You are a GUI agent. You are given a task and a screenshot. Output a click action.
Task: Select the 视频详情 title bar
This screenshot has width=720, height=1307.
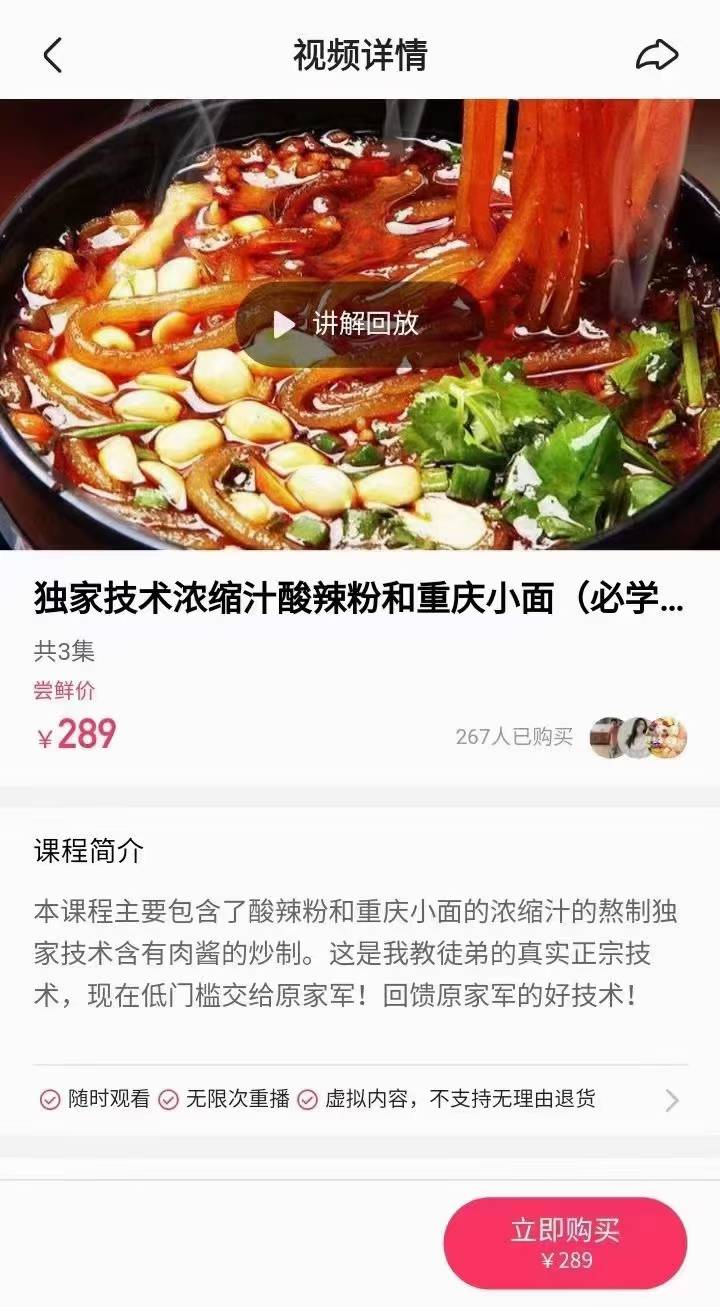360,57
